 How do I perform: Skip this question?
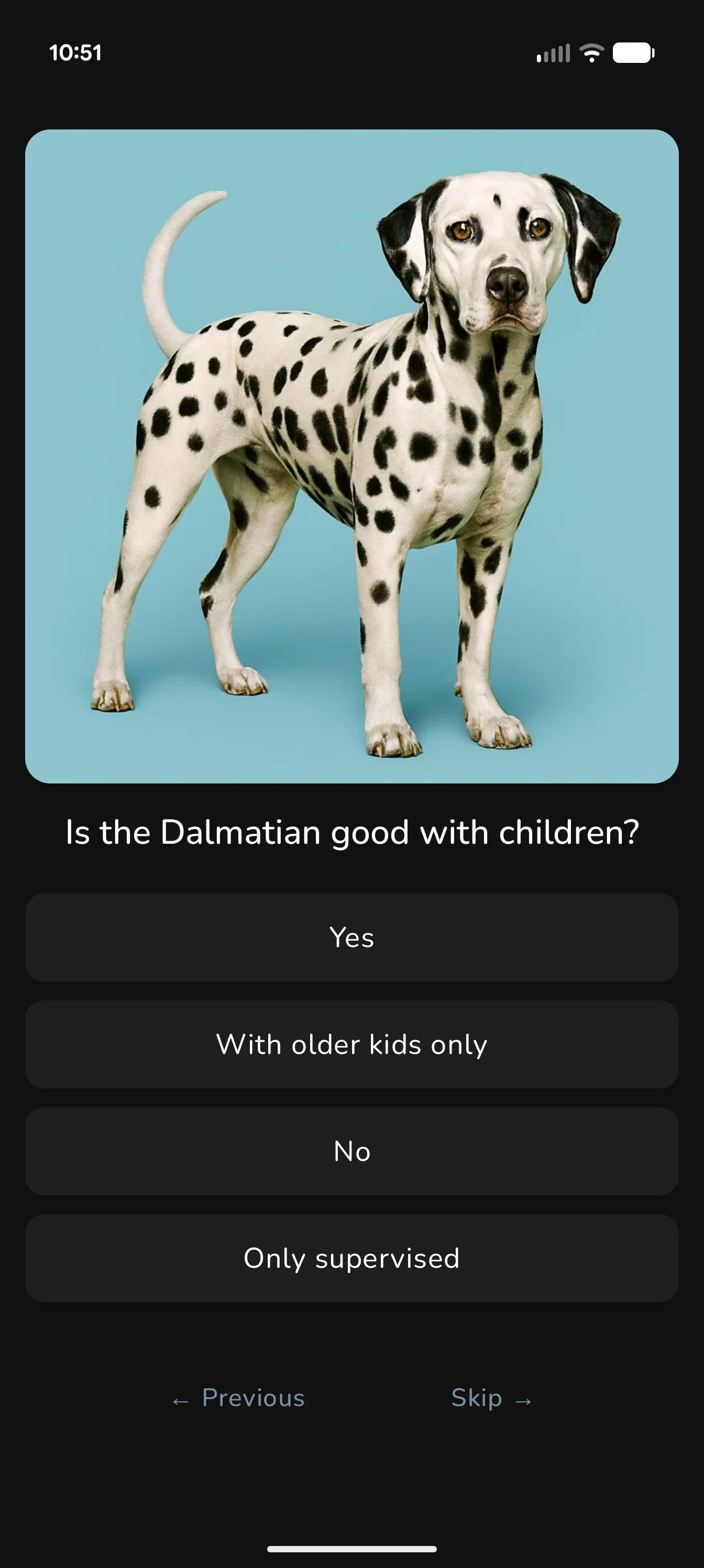(491, 1398)
